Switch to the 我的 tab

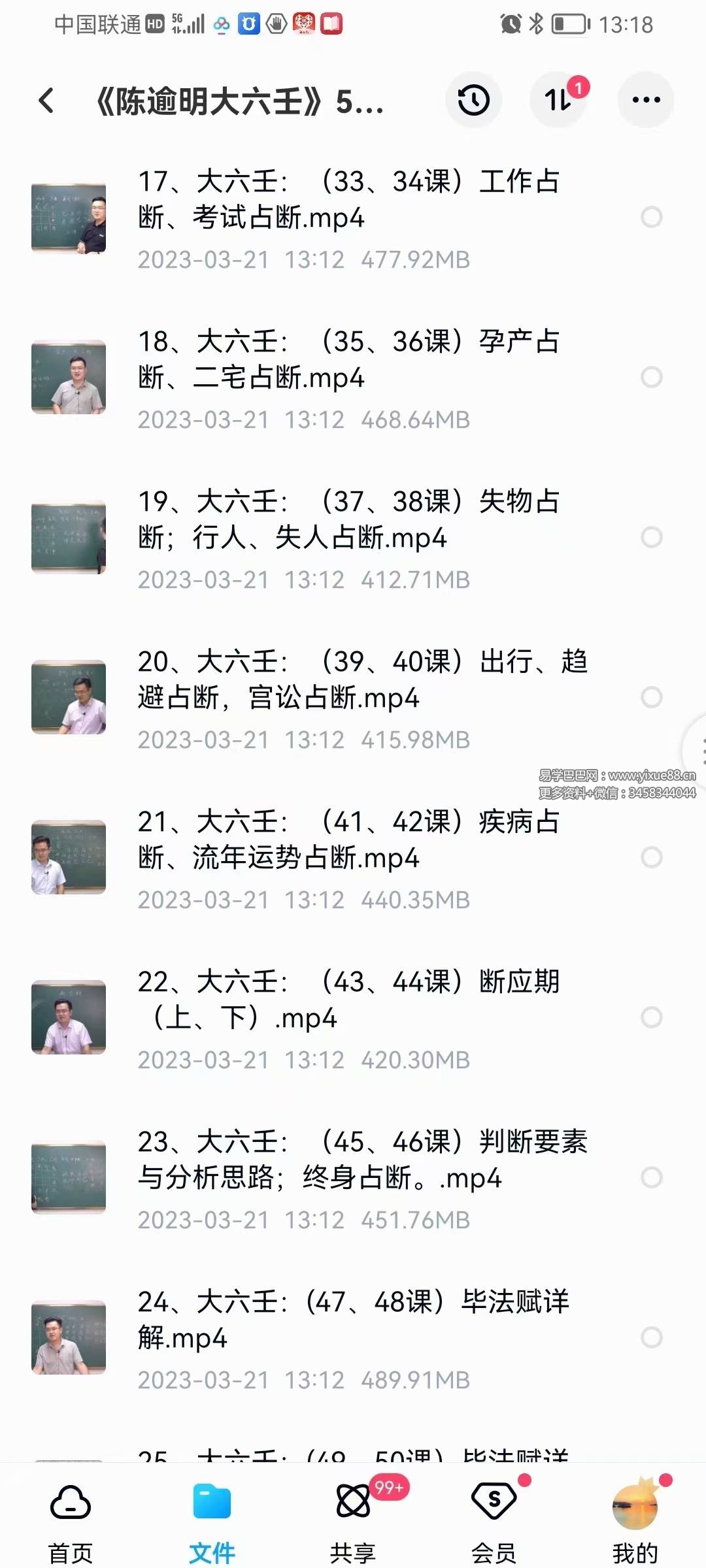[635, 1522]
